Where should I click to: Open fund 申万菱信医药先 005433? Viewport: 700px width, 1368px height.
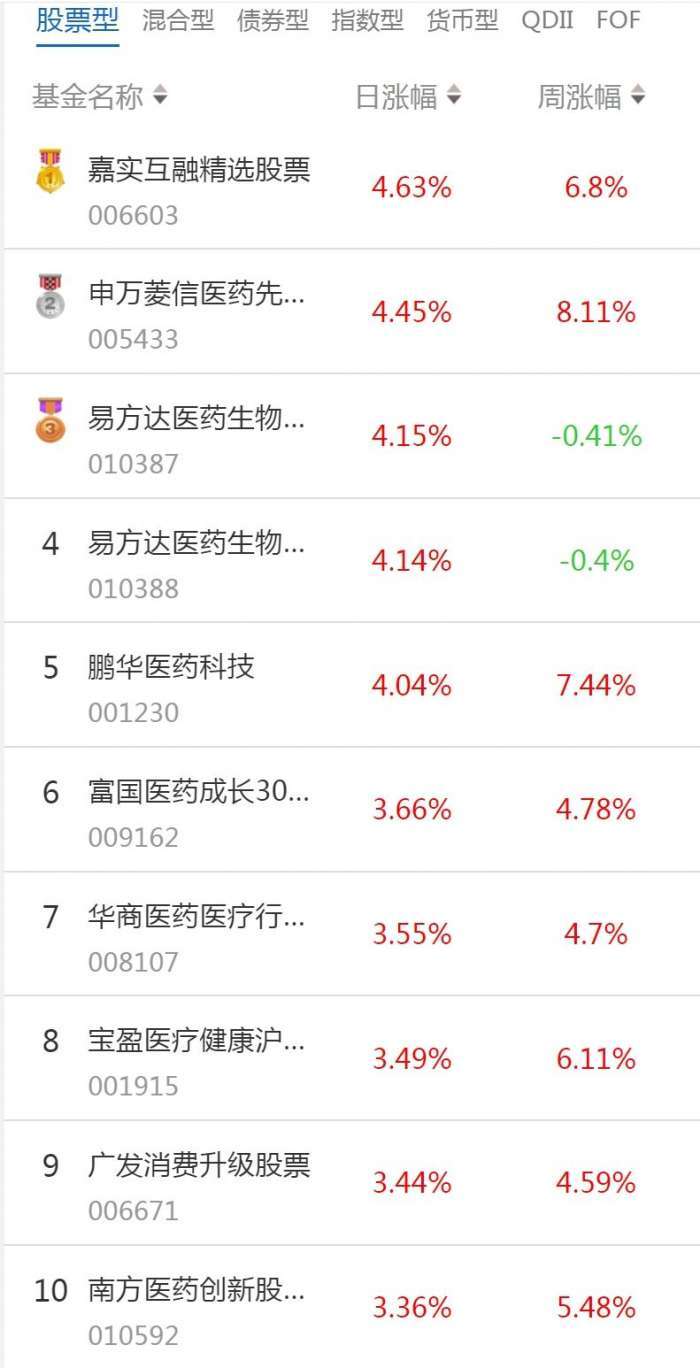click(x=196, y=294)
